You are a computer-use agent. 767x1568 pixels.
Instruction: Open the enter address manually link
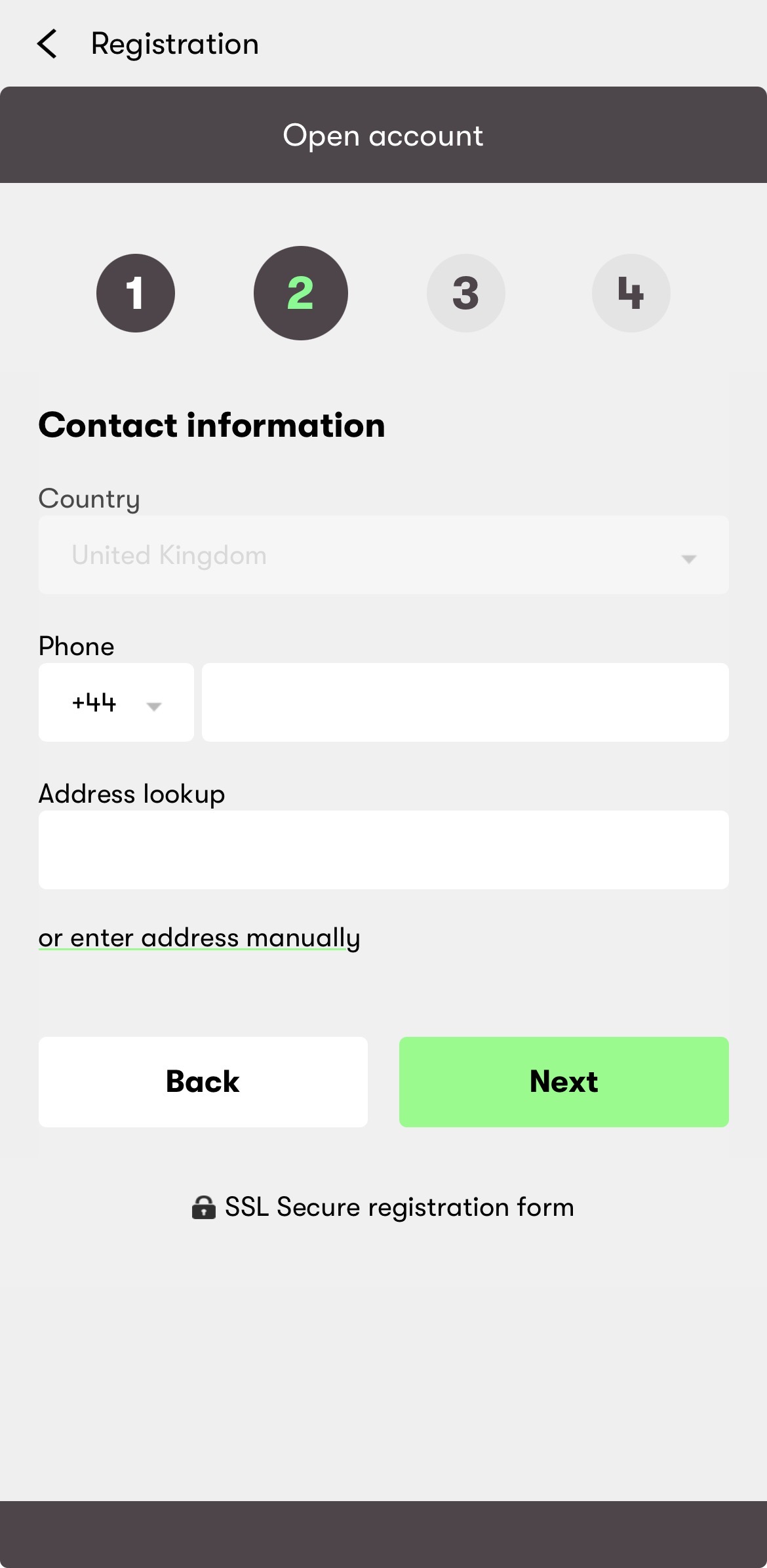point(199,937)
